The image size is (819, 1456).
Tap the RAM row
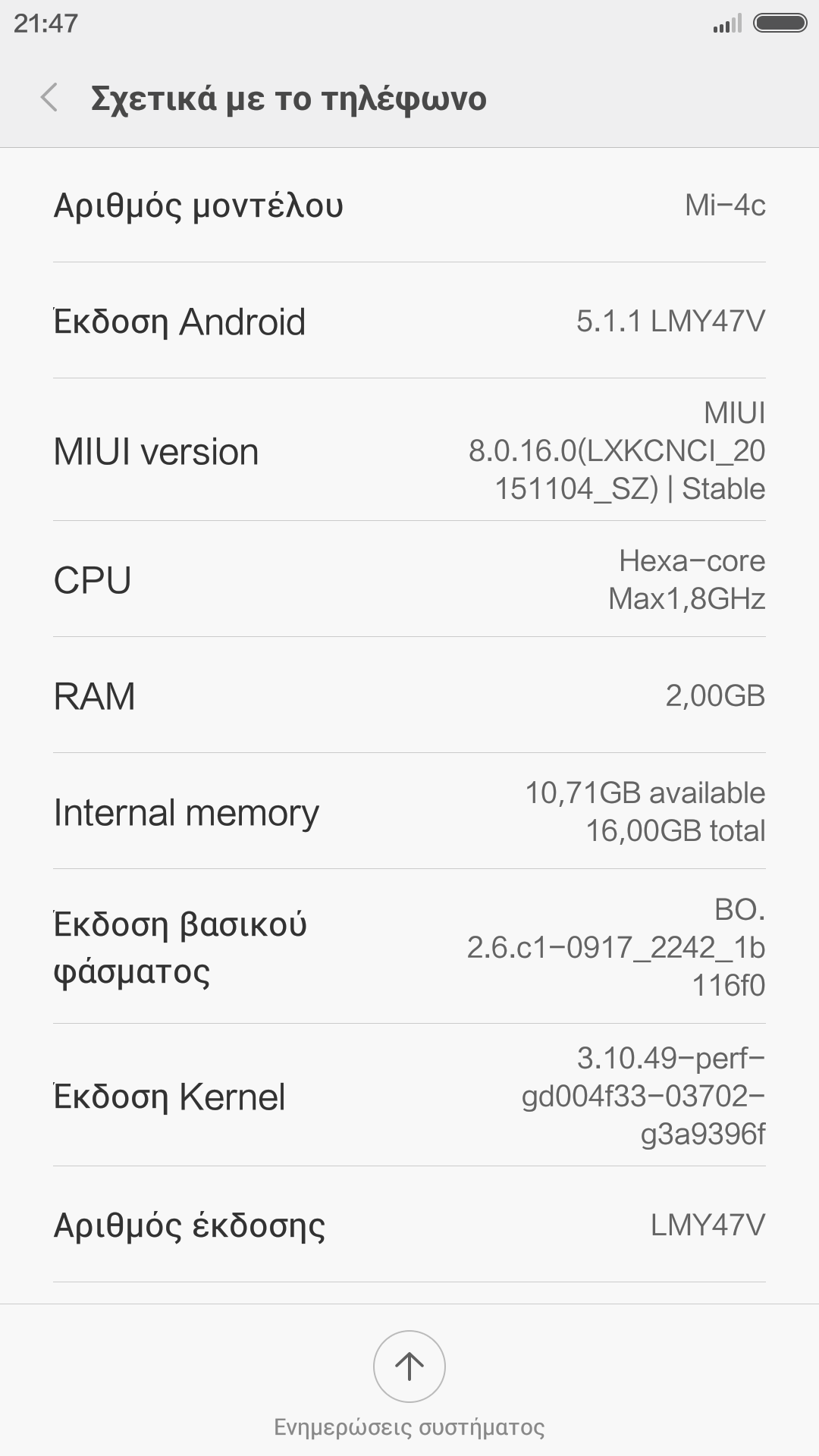click(409, 695)
